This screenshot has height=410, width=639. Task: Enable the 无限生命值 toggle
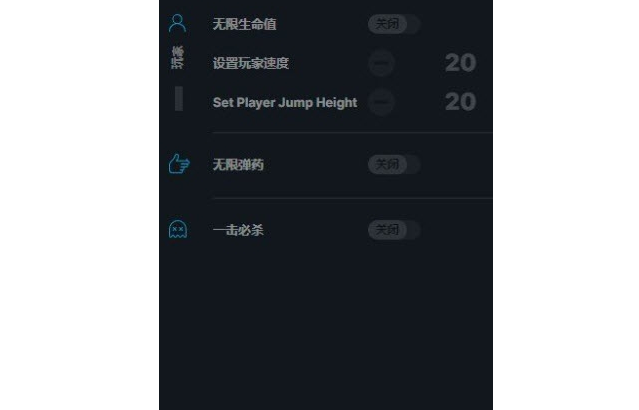[x=393, y=24]
